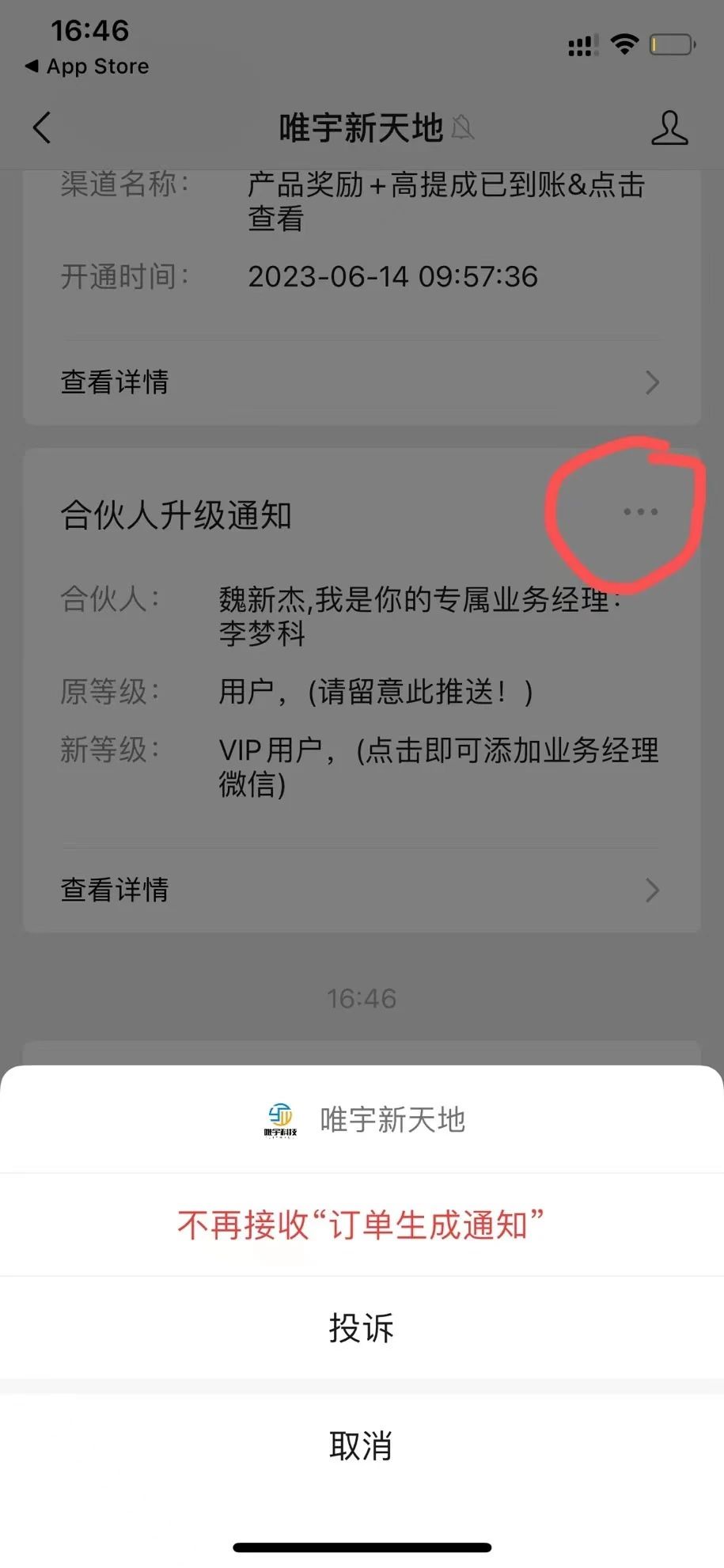Open the account profile icon
Screen dimensions: 724x1568
click(x=669, y=127)
